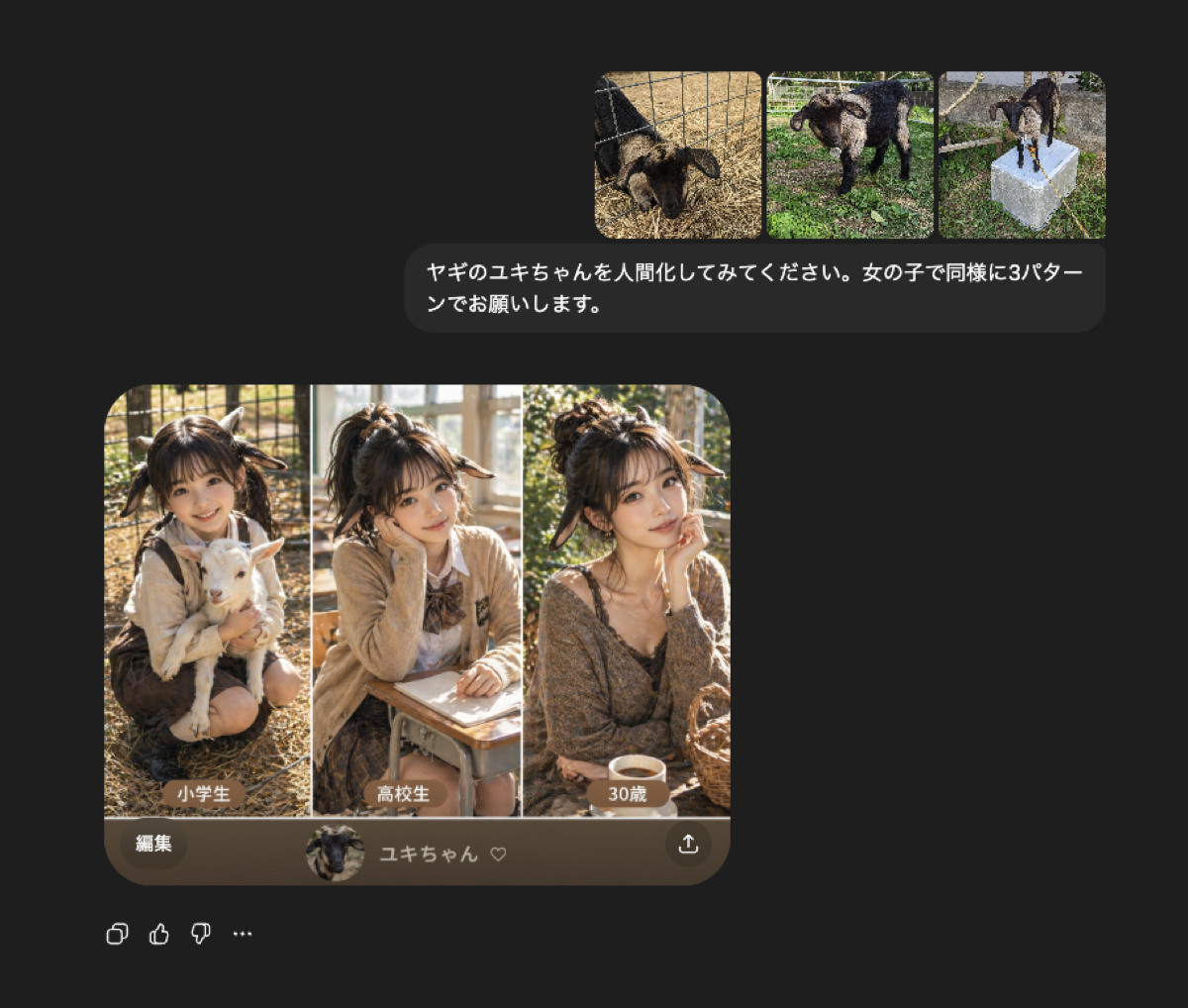Give the response a thumbs up
Screen dimensions: 1188x1008
tap(159, 934)
